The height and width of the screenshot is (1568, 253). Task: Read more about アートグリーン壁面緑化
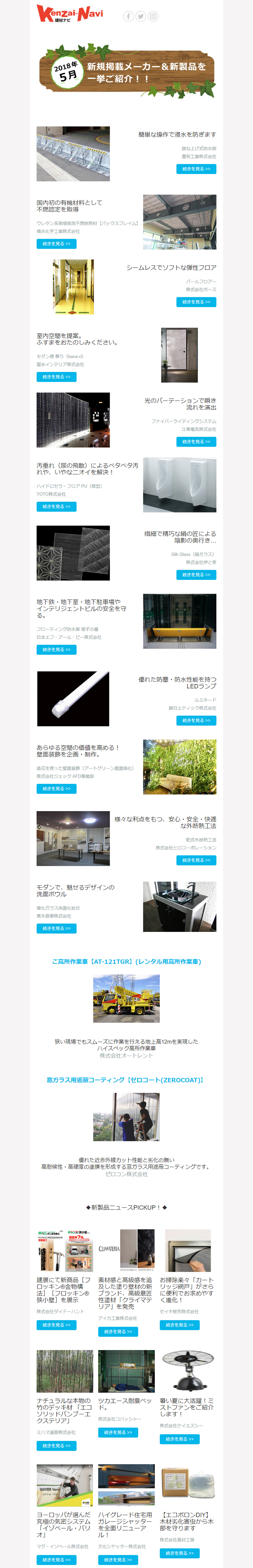[56, 788]
